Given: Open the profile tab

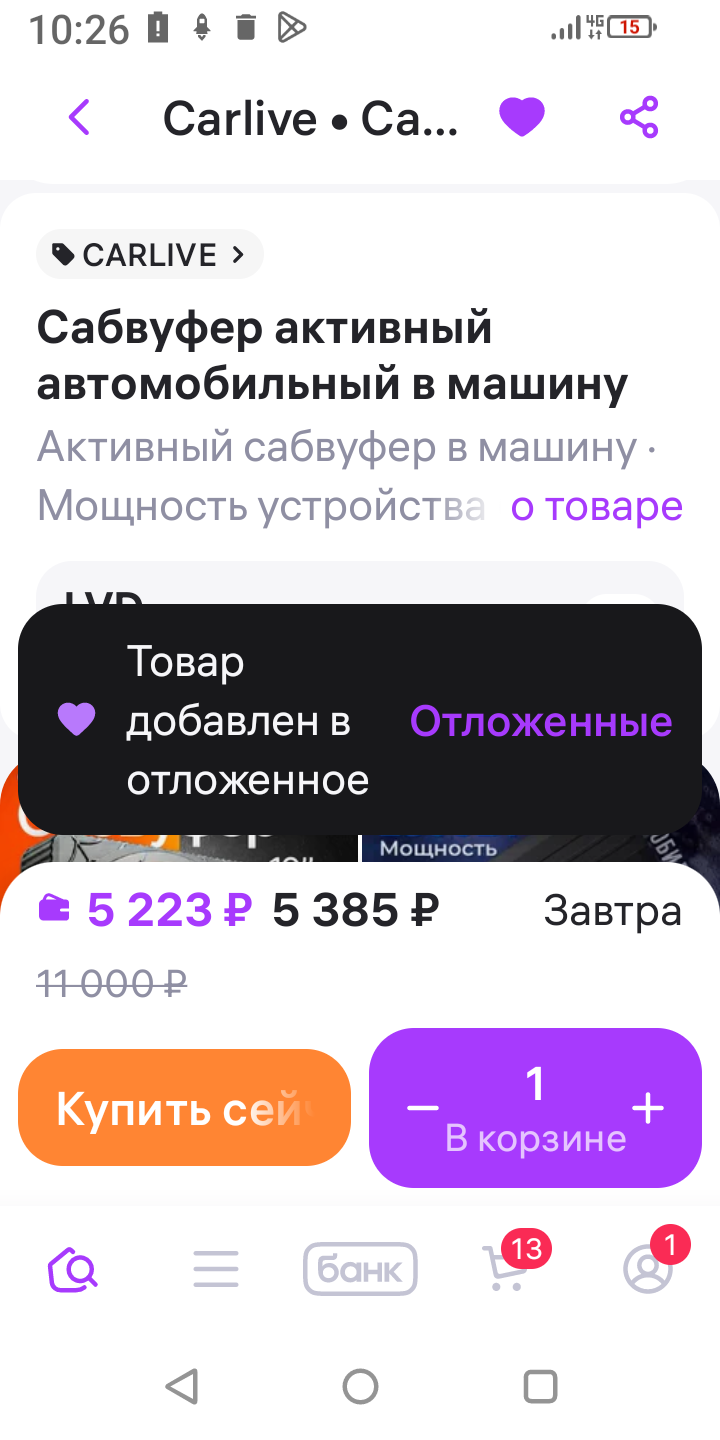Looking at the screenshot, I should 647,1270.
